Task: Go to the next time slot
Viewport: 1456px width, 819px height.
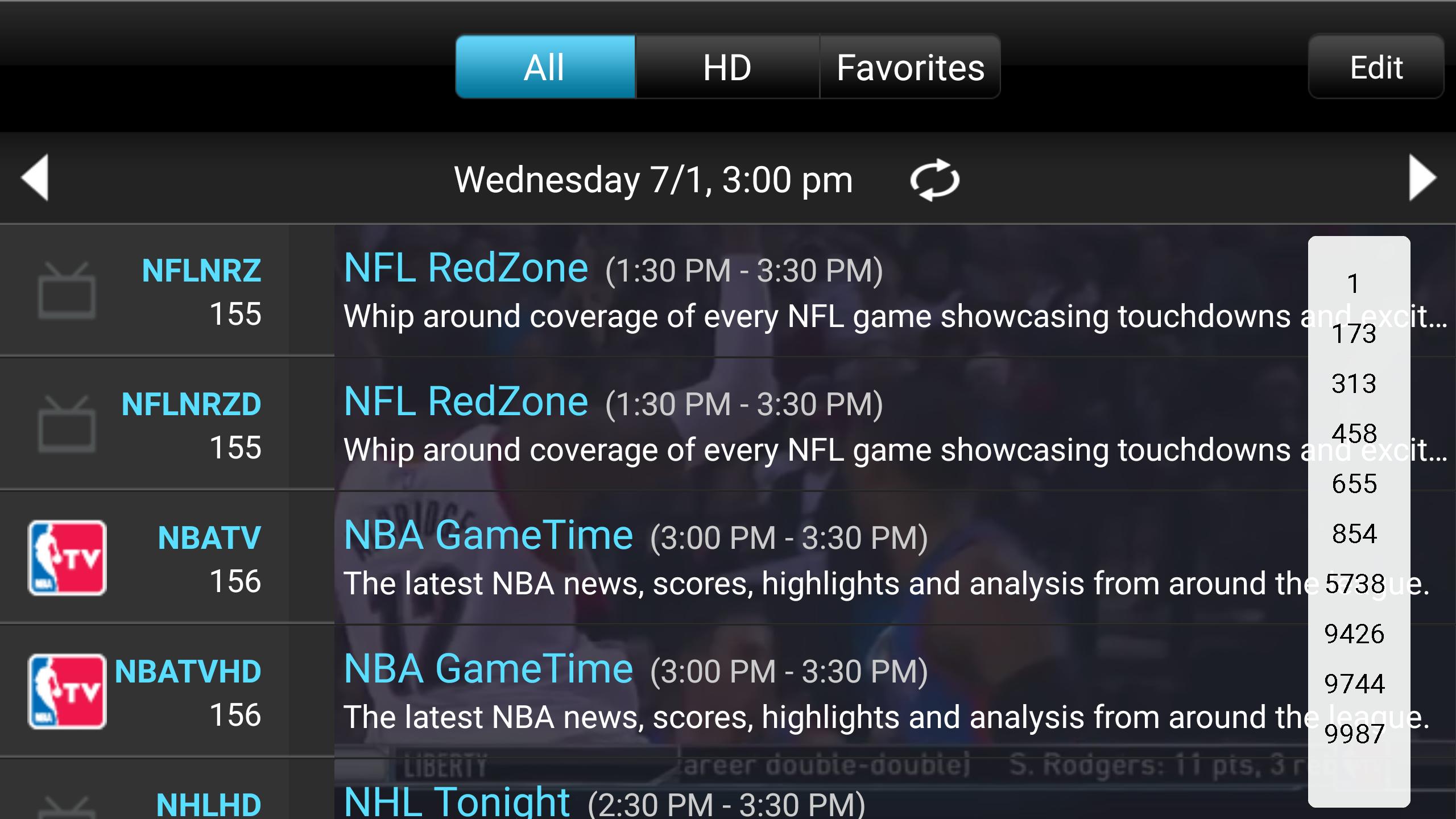Action: 1422,178
